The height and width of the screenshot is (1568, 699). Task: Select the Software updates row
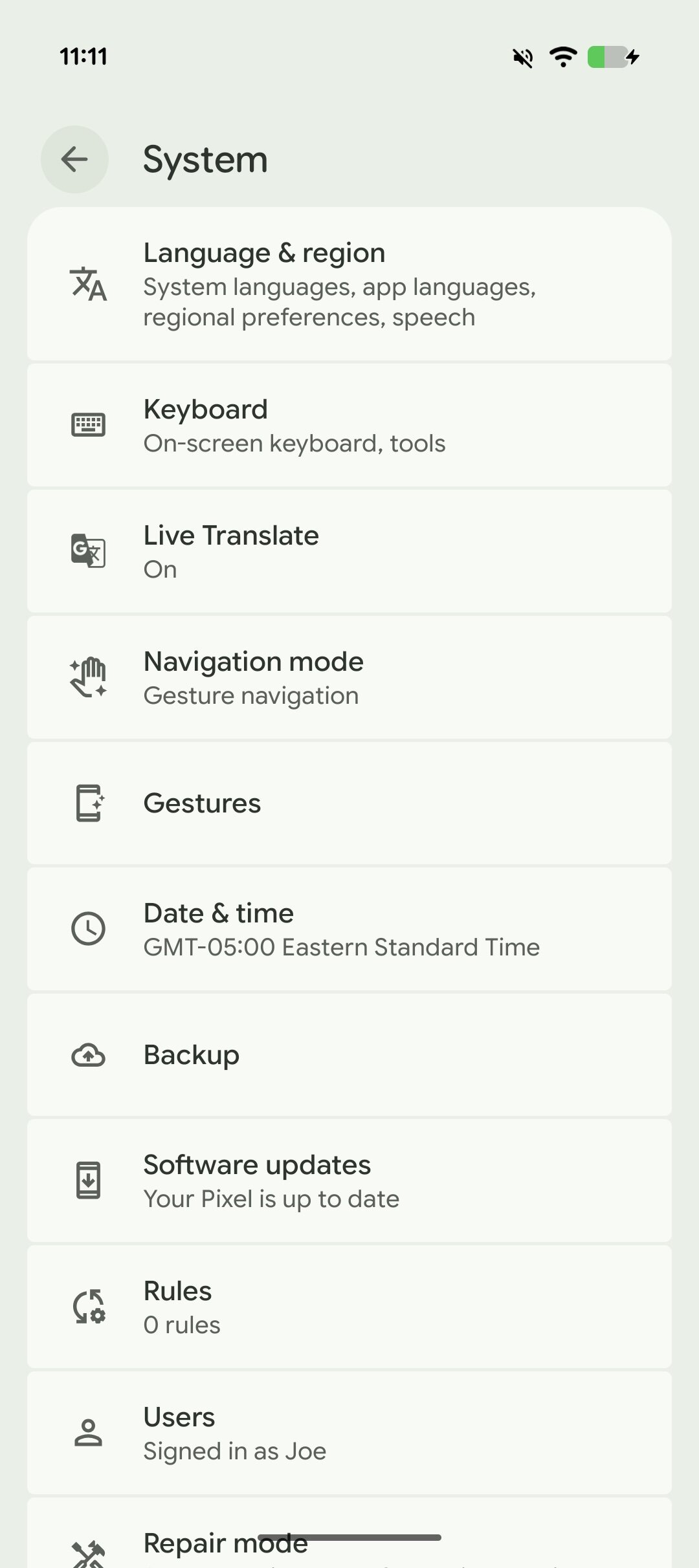[349, 1181]
